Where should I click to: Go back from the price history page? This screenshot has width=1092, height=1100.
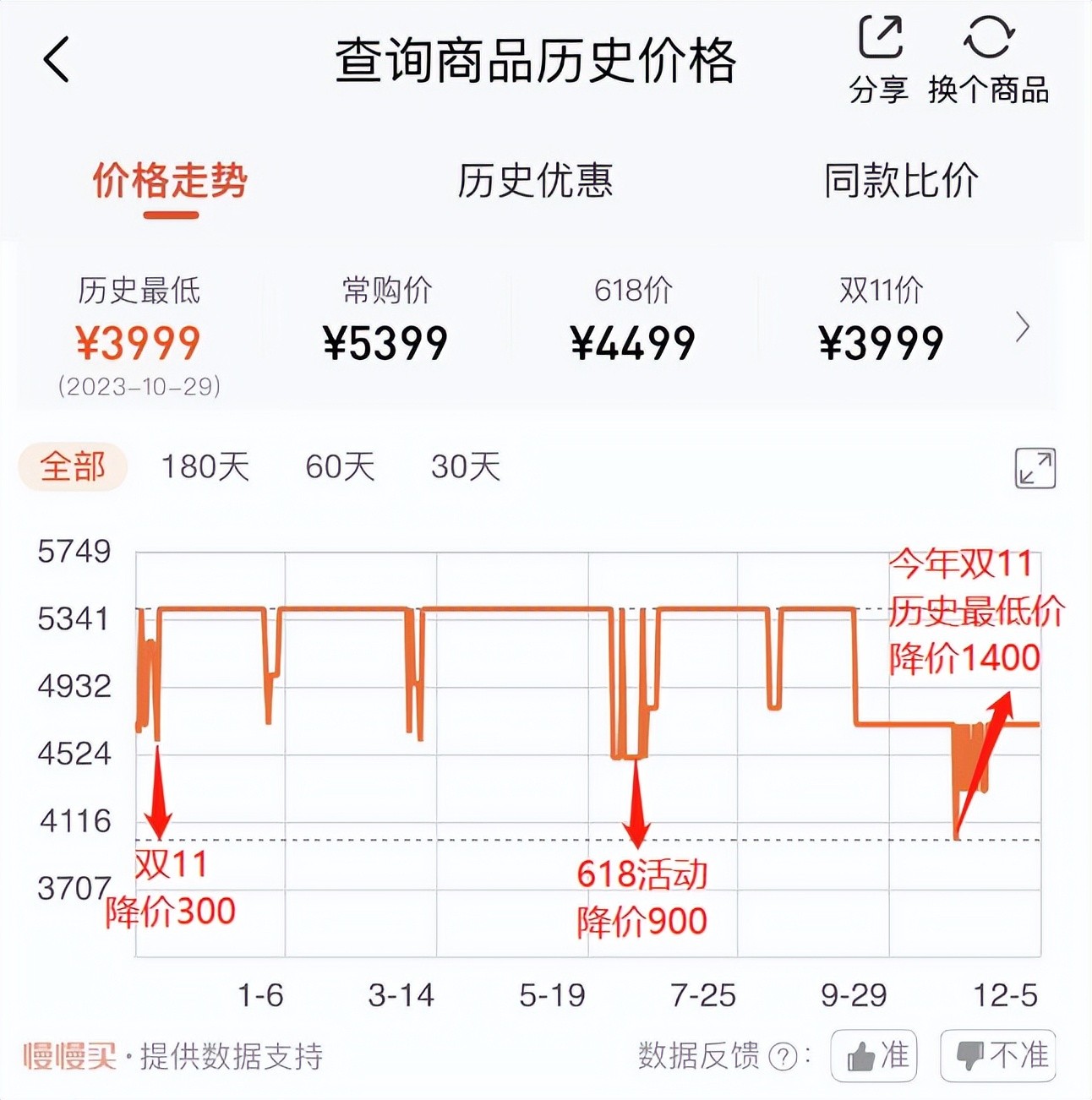point(57,60)
